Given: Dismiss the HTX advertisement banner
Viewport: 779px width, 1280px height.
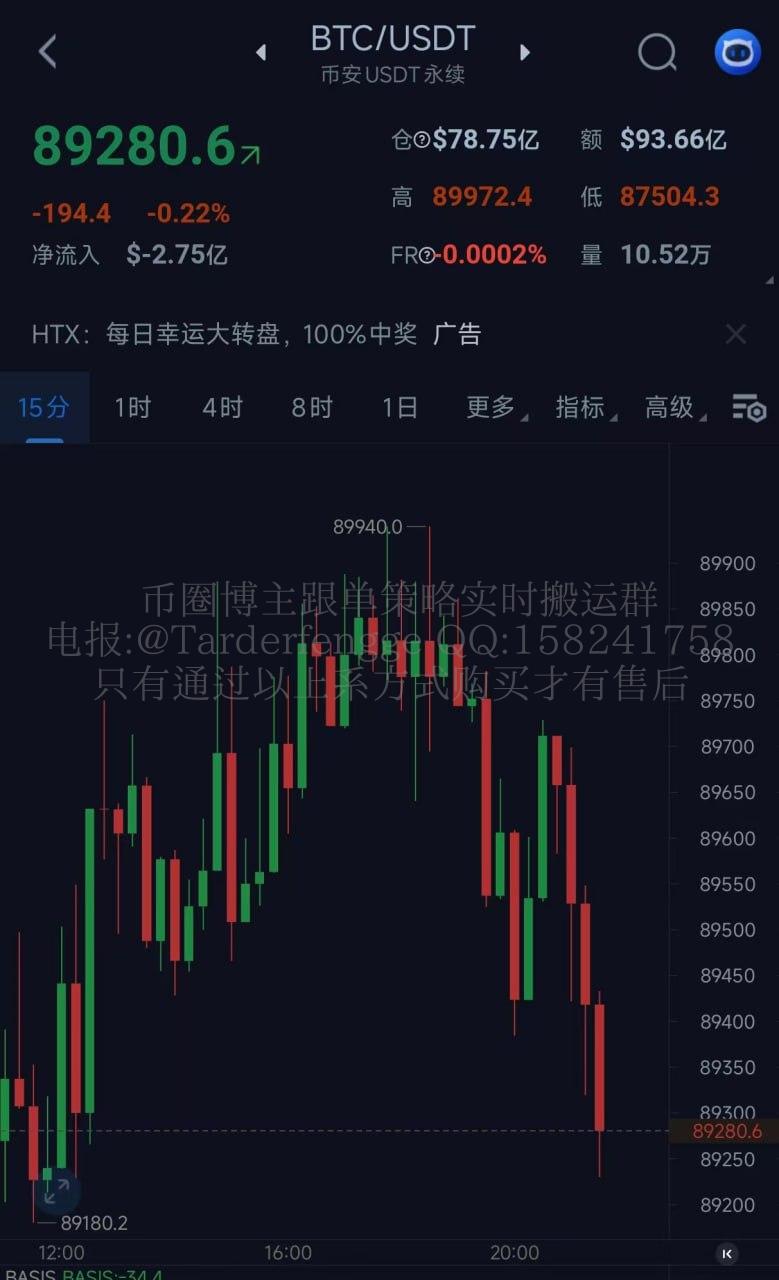Looking at the screenshot, I should 735,334.
